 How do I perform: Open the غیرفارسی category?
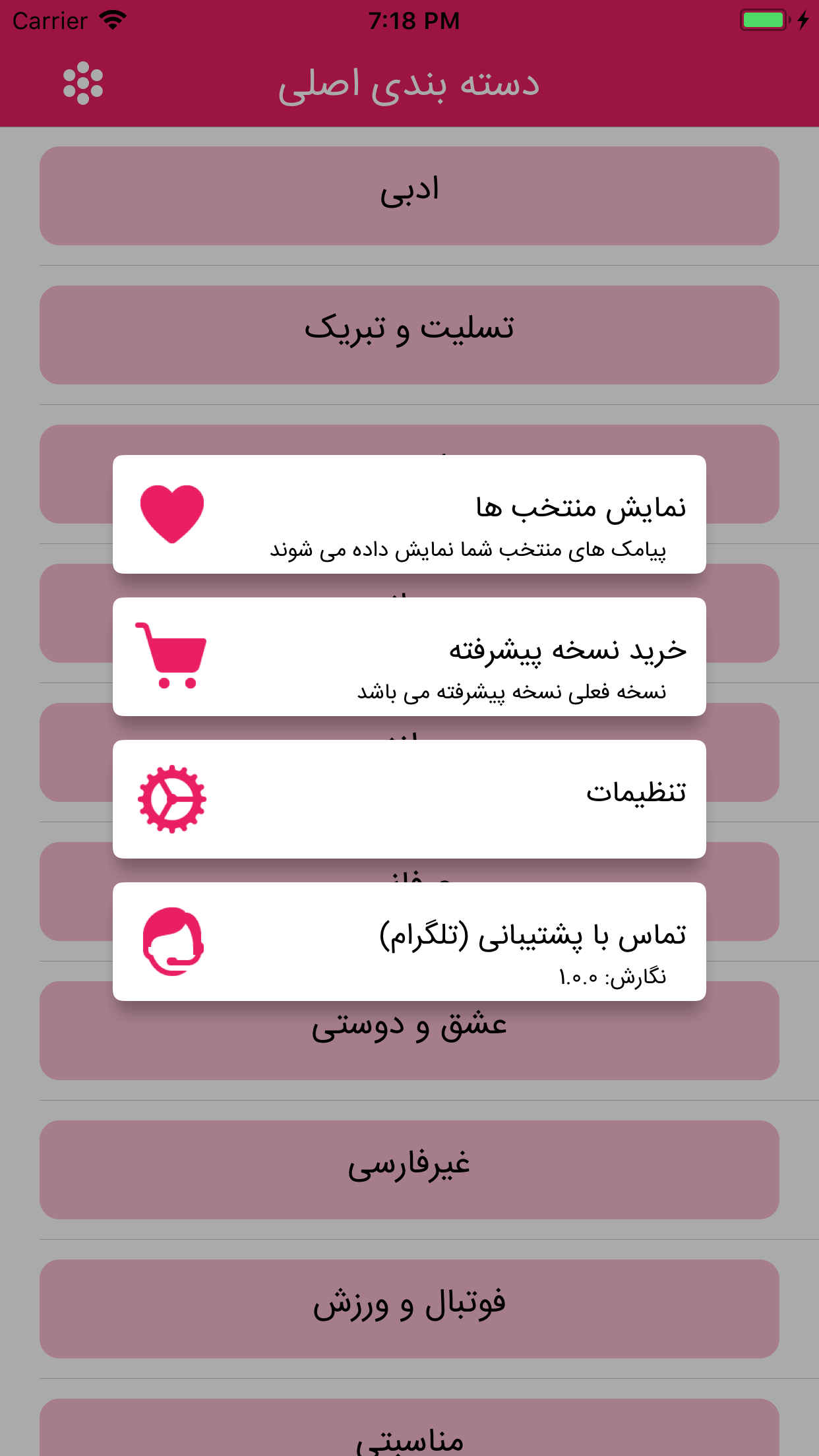pos(409,1170)
